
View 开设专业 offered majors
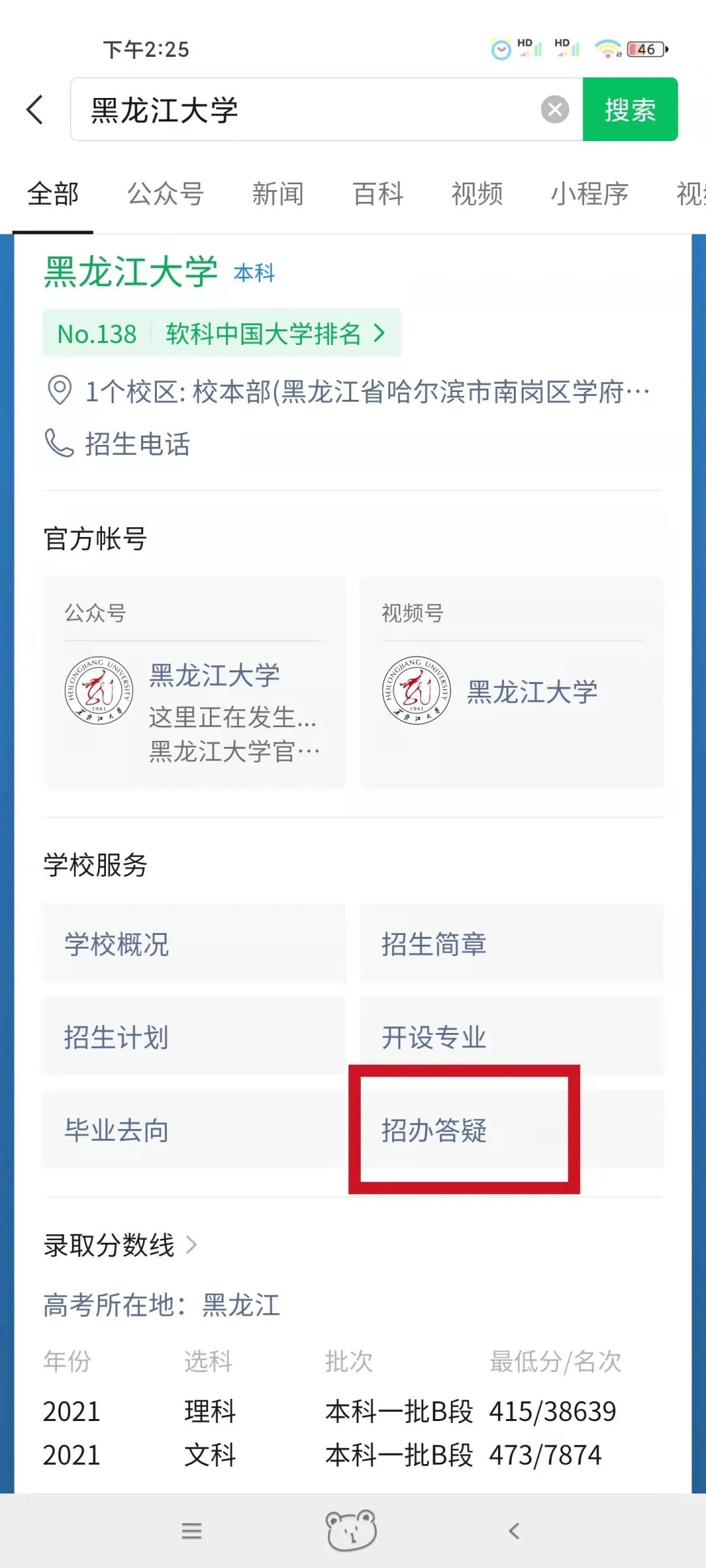pyautogui.click(x=512, y=1037)
